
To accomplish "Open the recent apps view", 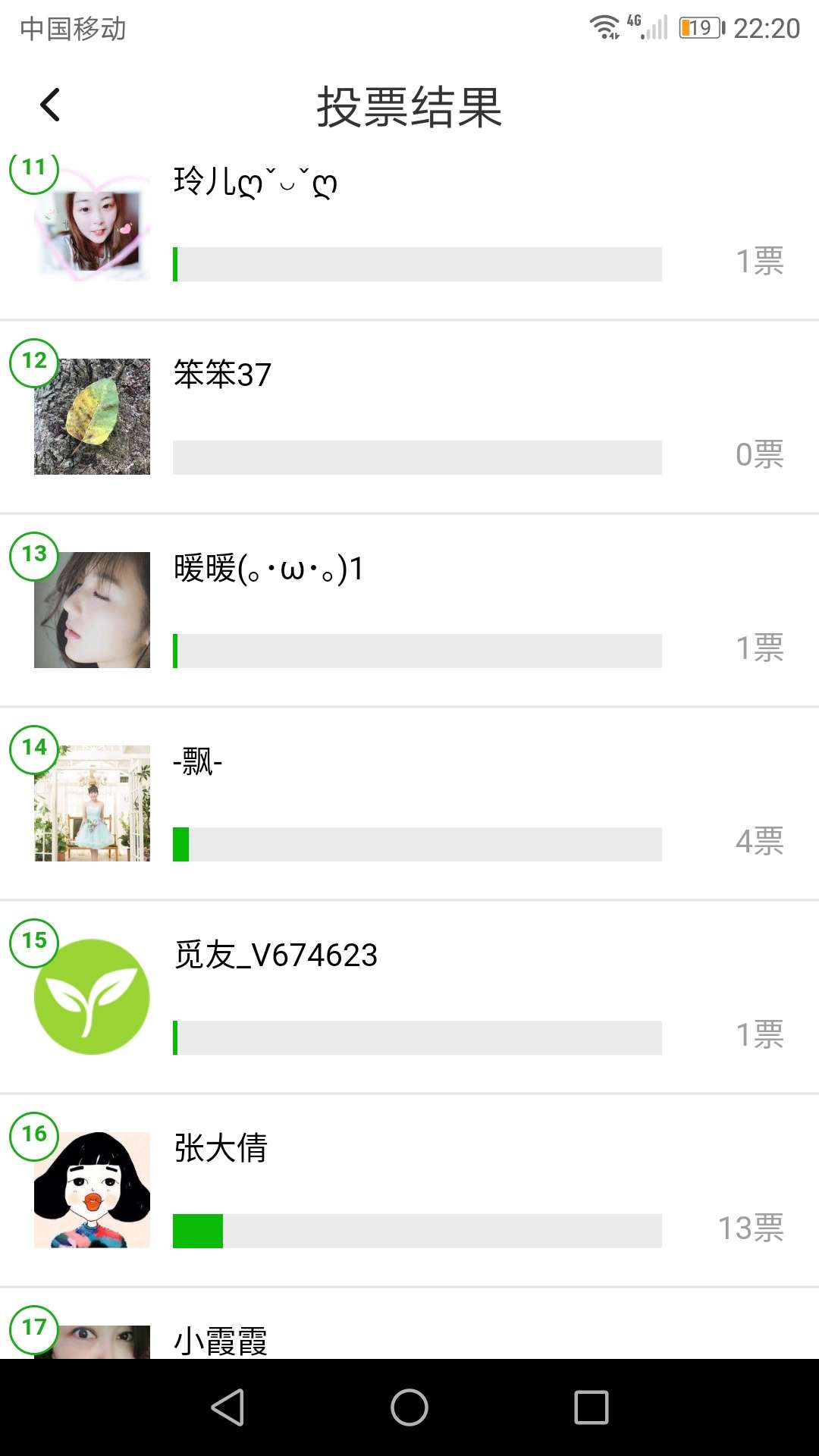I will click(591, 1407).
